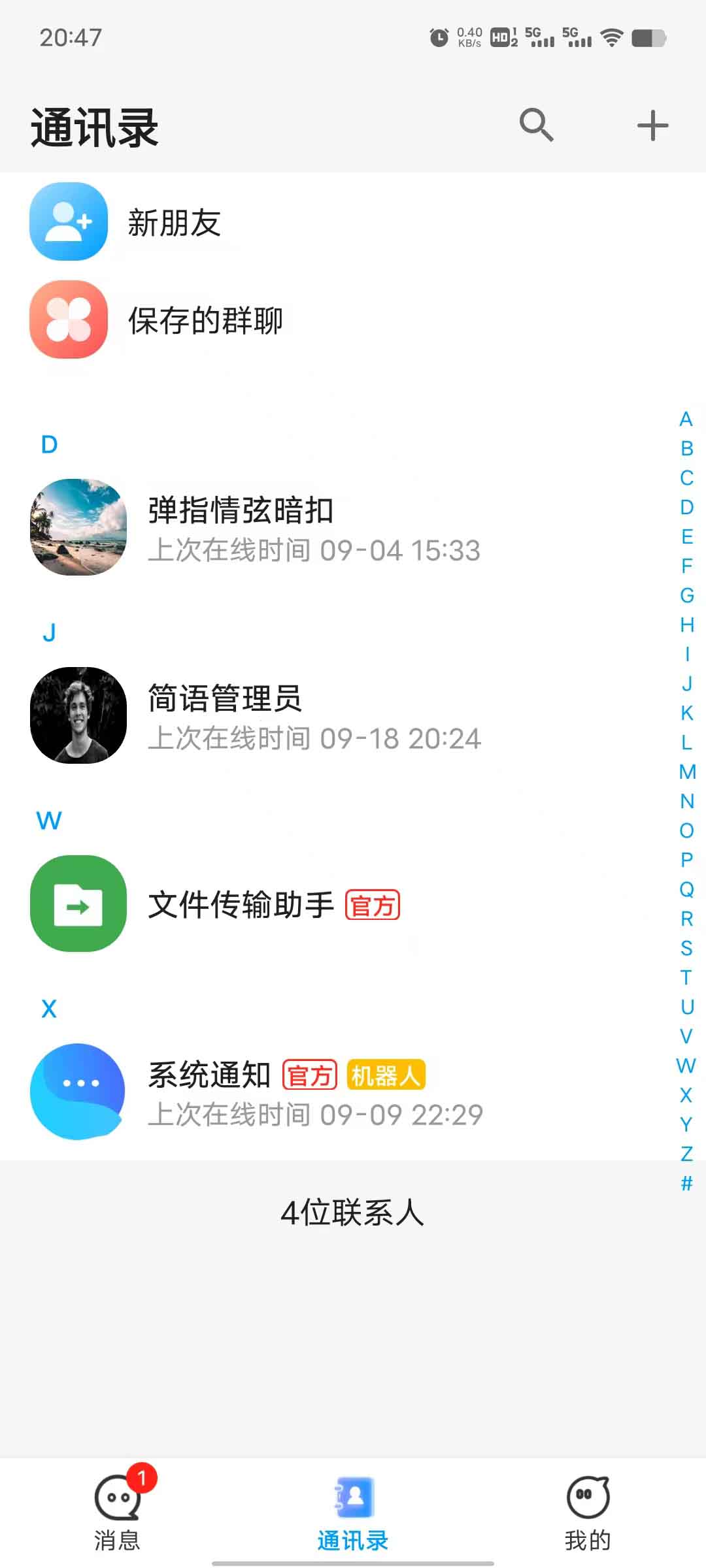Tap the plus icon to add a contact
The image size is (706, 1568).
[652, 125]
